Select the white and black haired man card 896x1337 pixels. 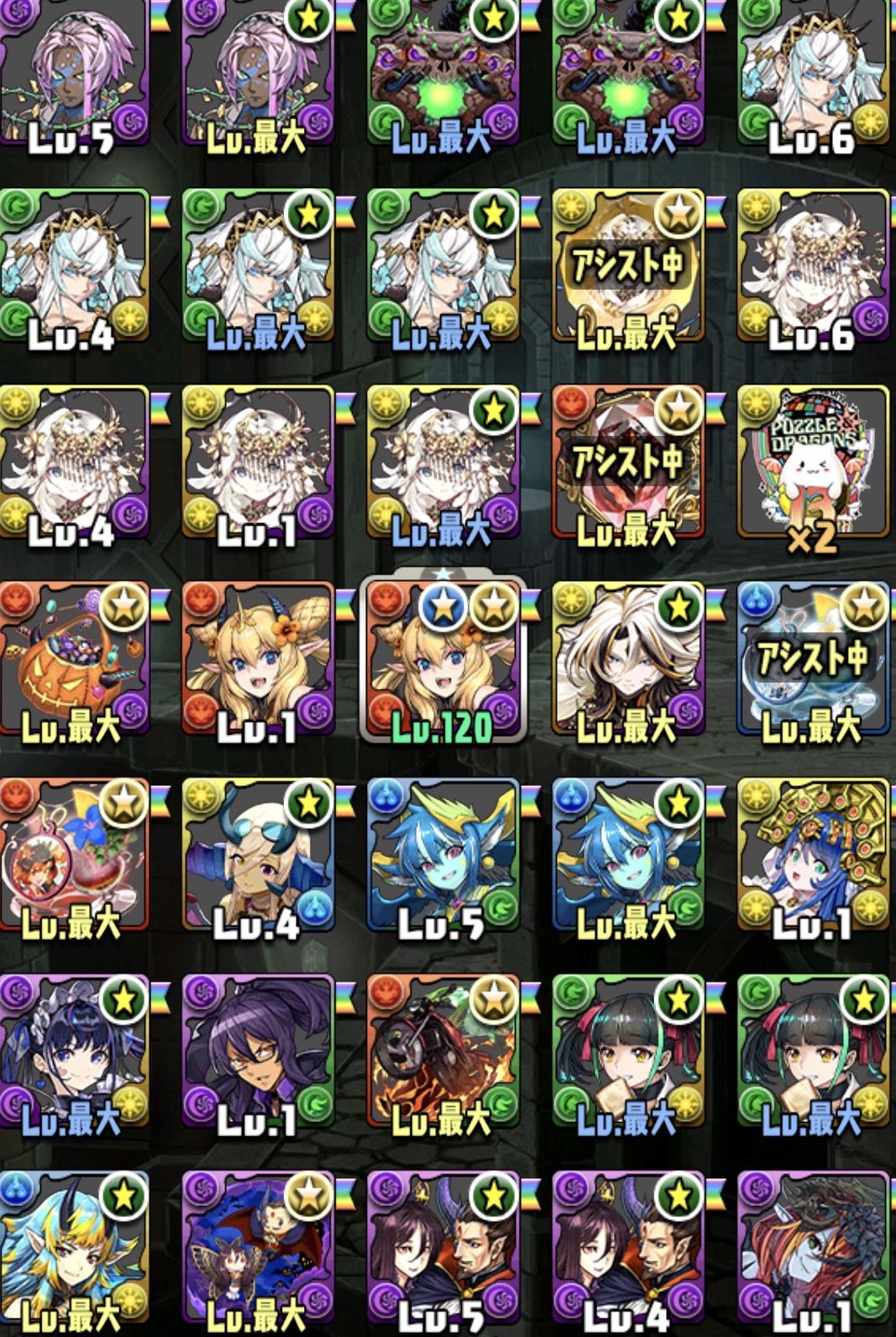point(627,659)
